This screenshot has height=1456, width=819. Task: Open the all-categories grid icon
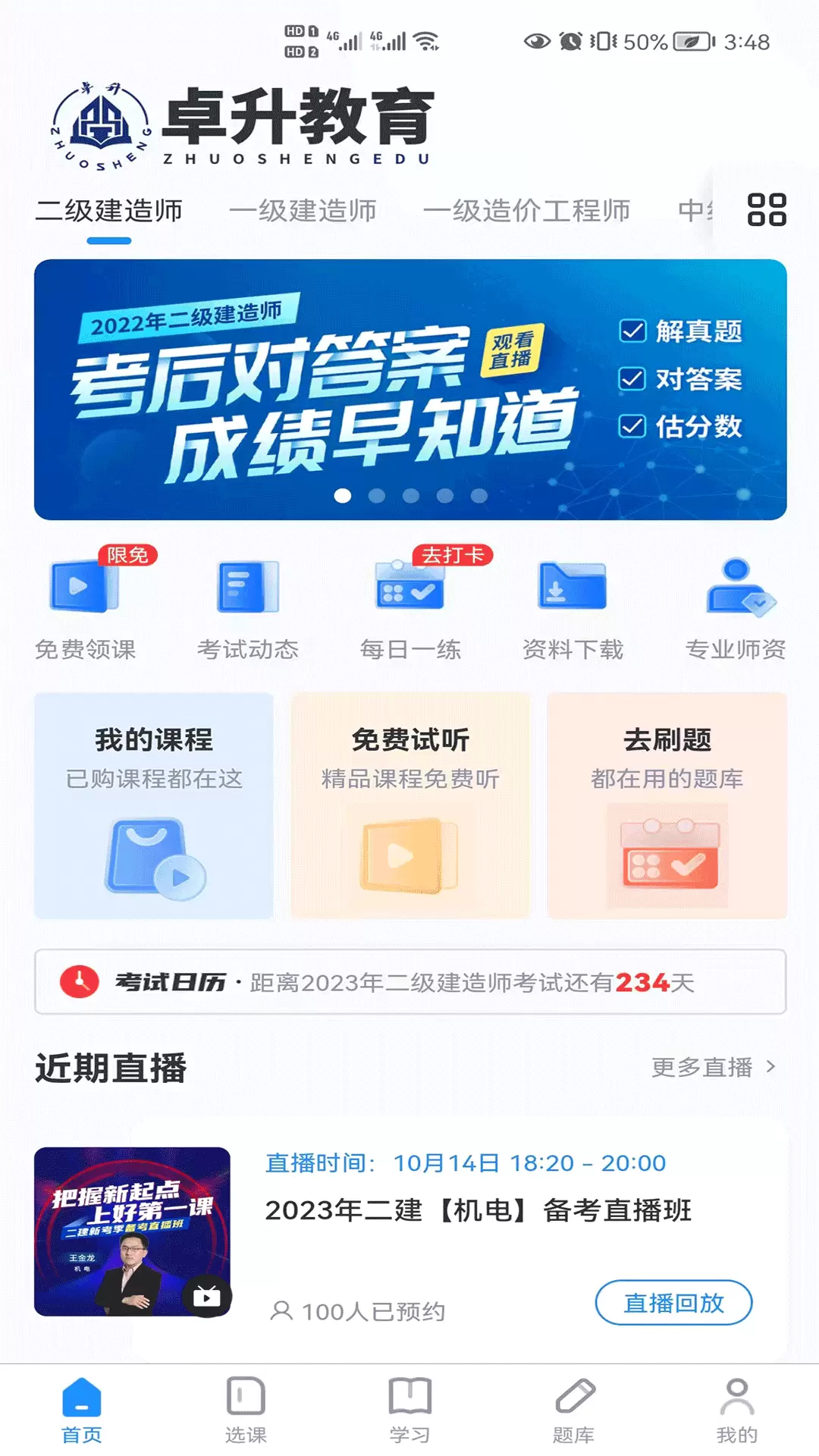767,209
